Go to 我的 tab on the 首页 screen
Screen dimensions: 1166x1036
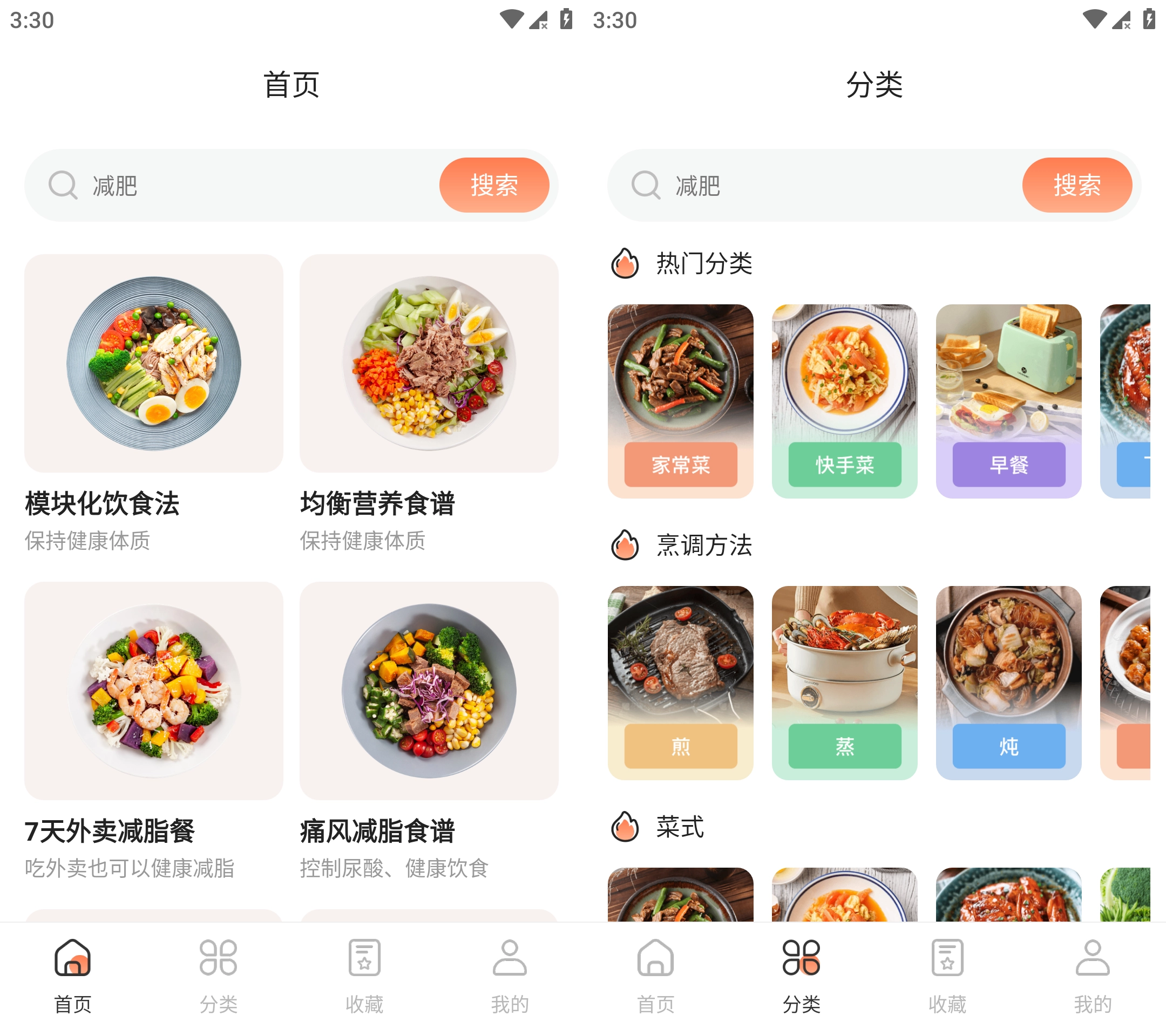pyautogui.click(x=510, y=976)
